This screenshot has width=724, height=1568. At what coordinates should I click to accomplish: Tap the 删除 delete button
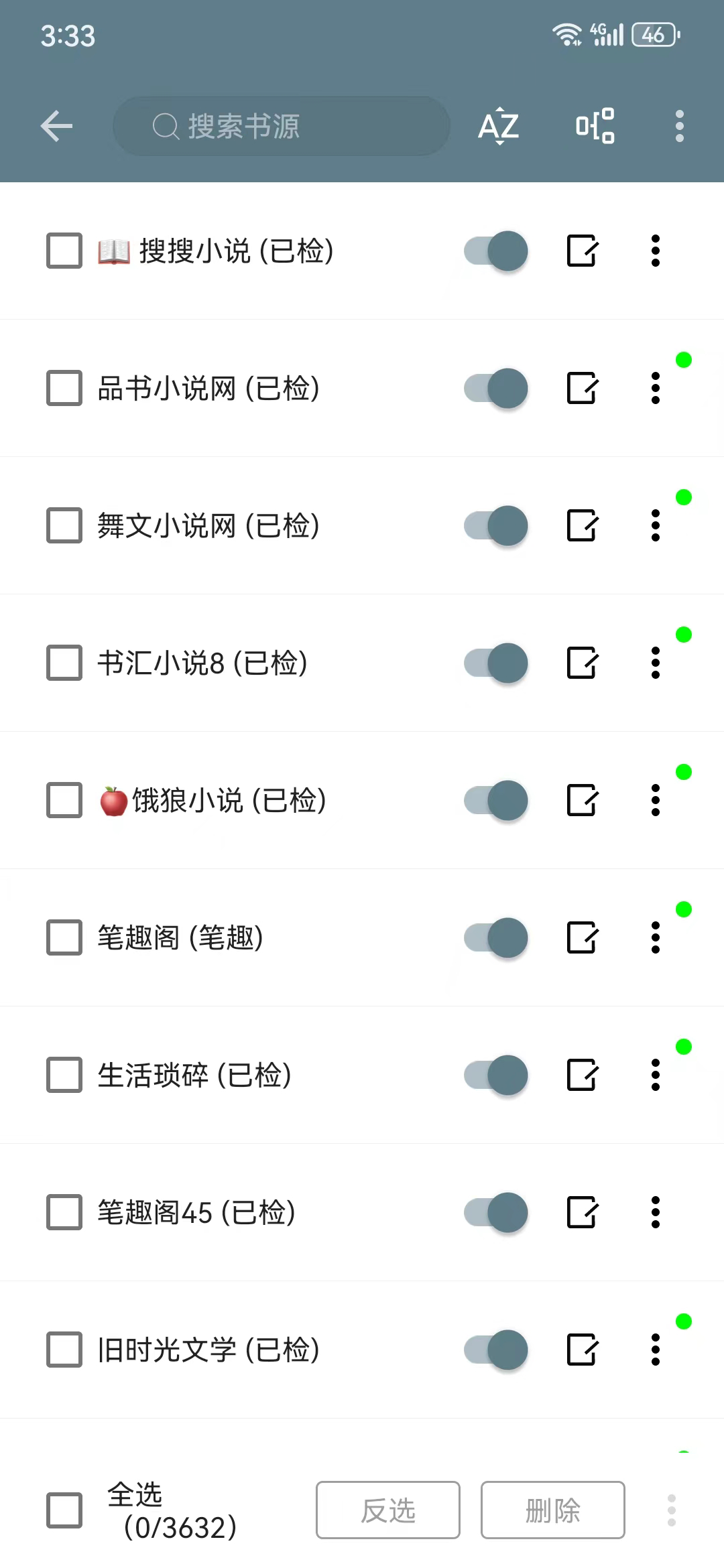553,1510
